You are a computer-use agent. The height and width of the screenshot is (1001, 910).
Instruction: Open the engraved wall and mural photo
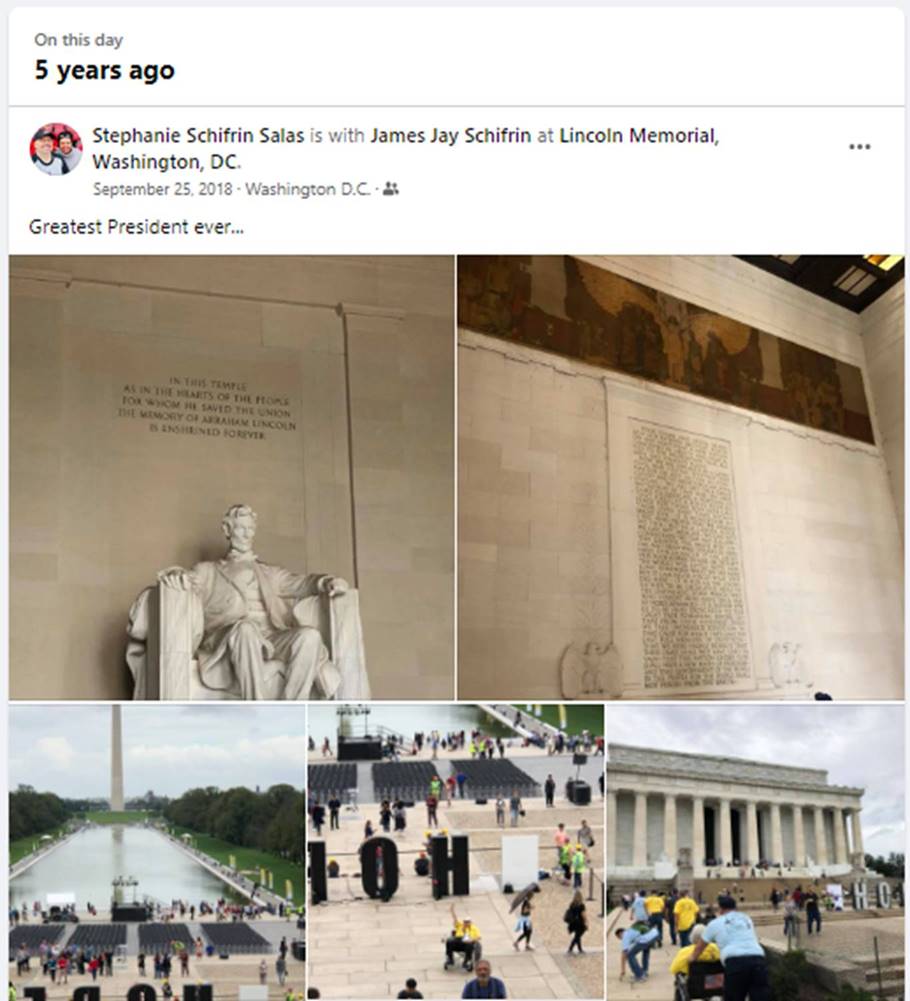click(680, 477)
